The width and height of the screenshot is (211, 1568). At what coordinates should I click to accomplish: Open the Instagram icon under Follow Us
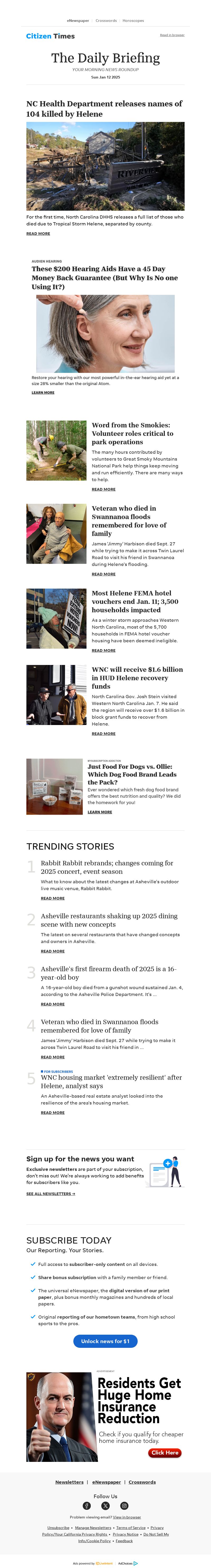point(124,1505)
